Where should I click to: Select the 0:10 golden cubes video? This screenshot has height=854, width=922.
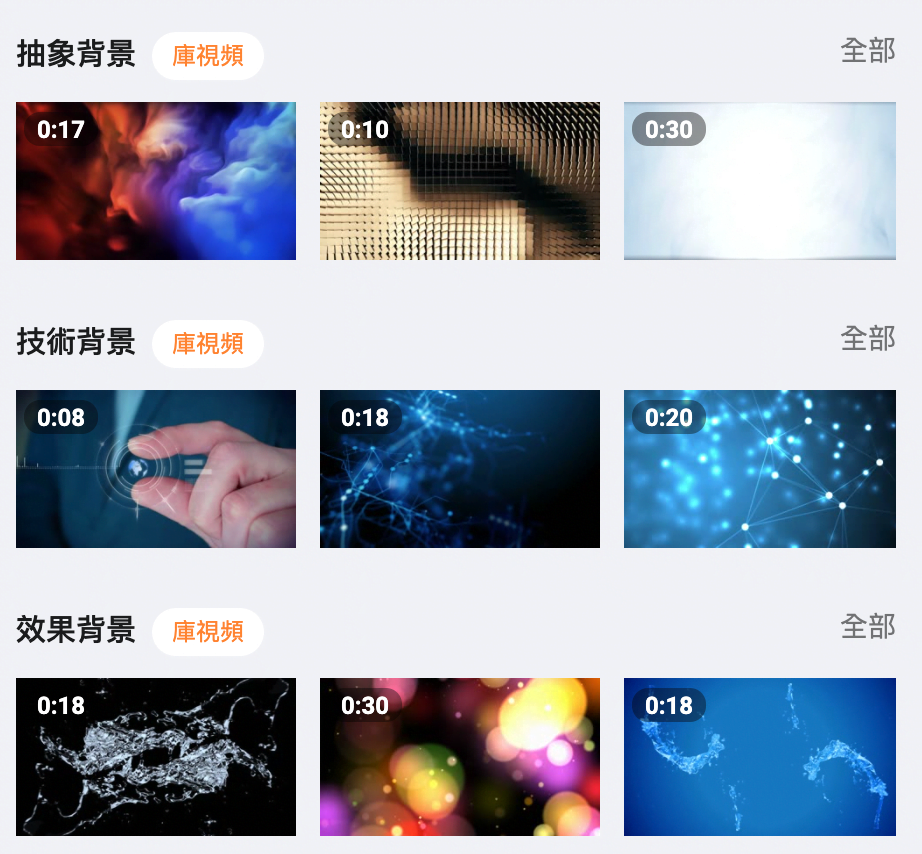[460, 181]
